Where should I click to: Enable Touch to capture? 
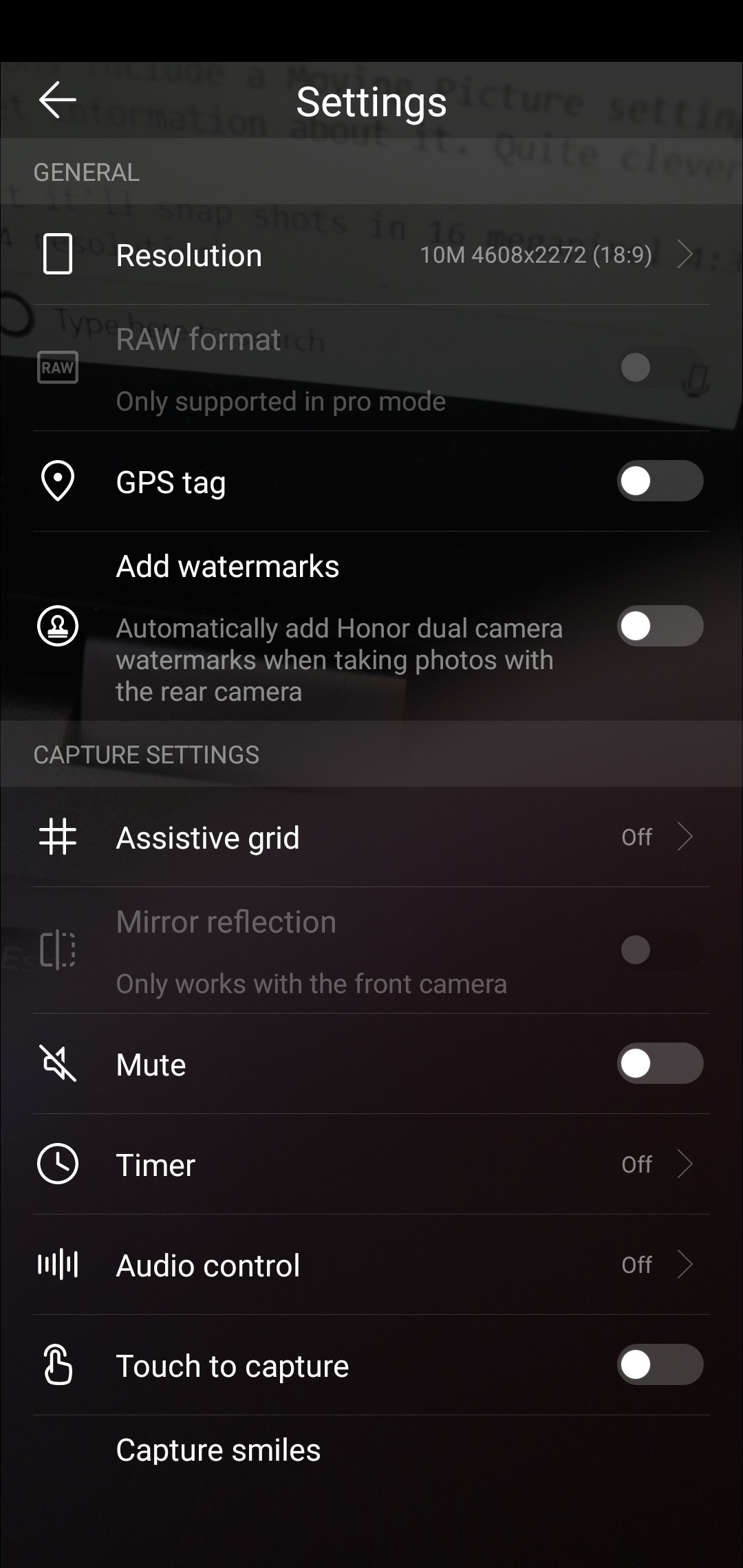point(660,1364)
